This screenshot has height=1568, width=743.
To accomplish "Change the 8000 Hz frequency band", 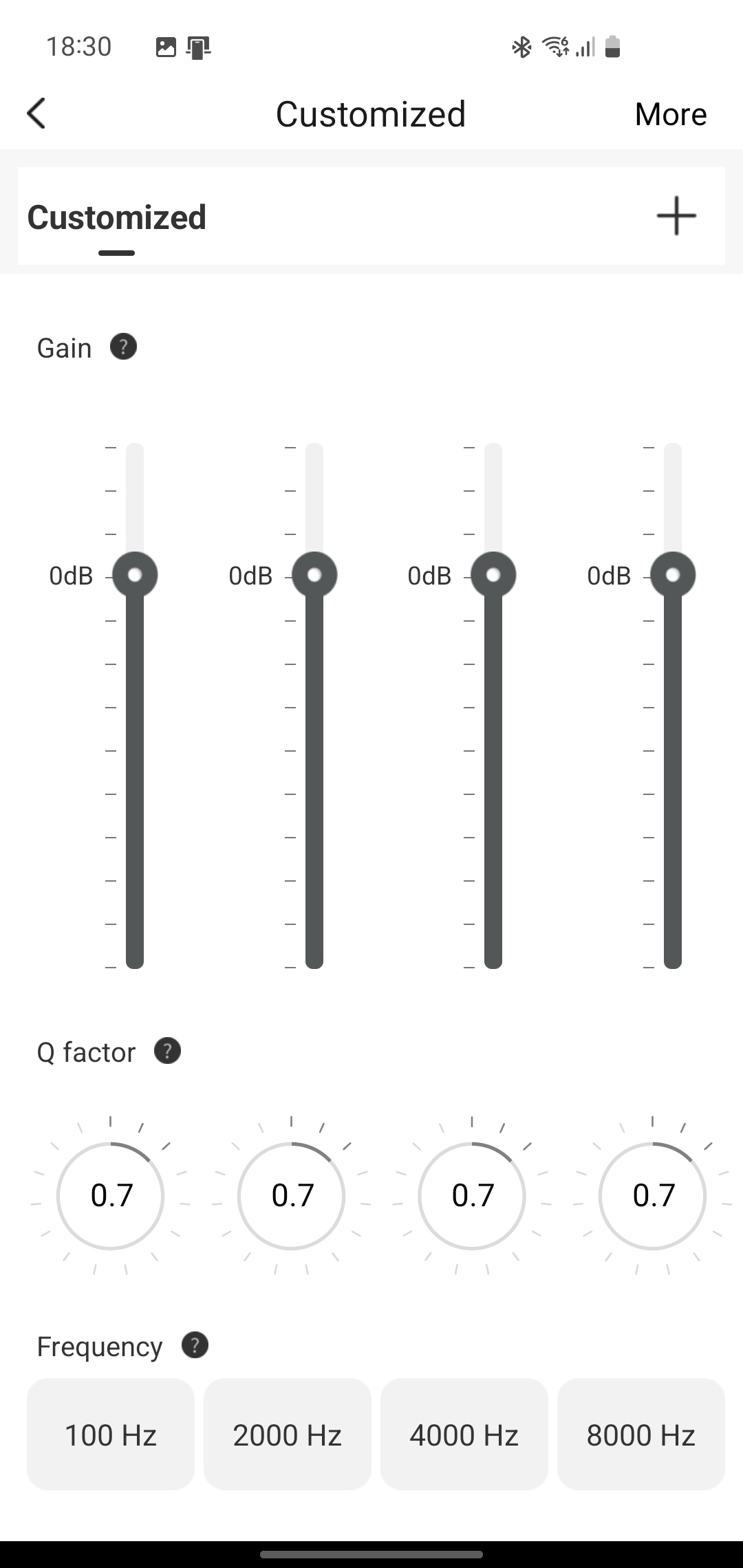I will tap(641, 1435).
